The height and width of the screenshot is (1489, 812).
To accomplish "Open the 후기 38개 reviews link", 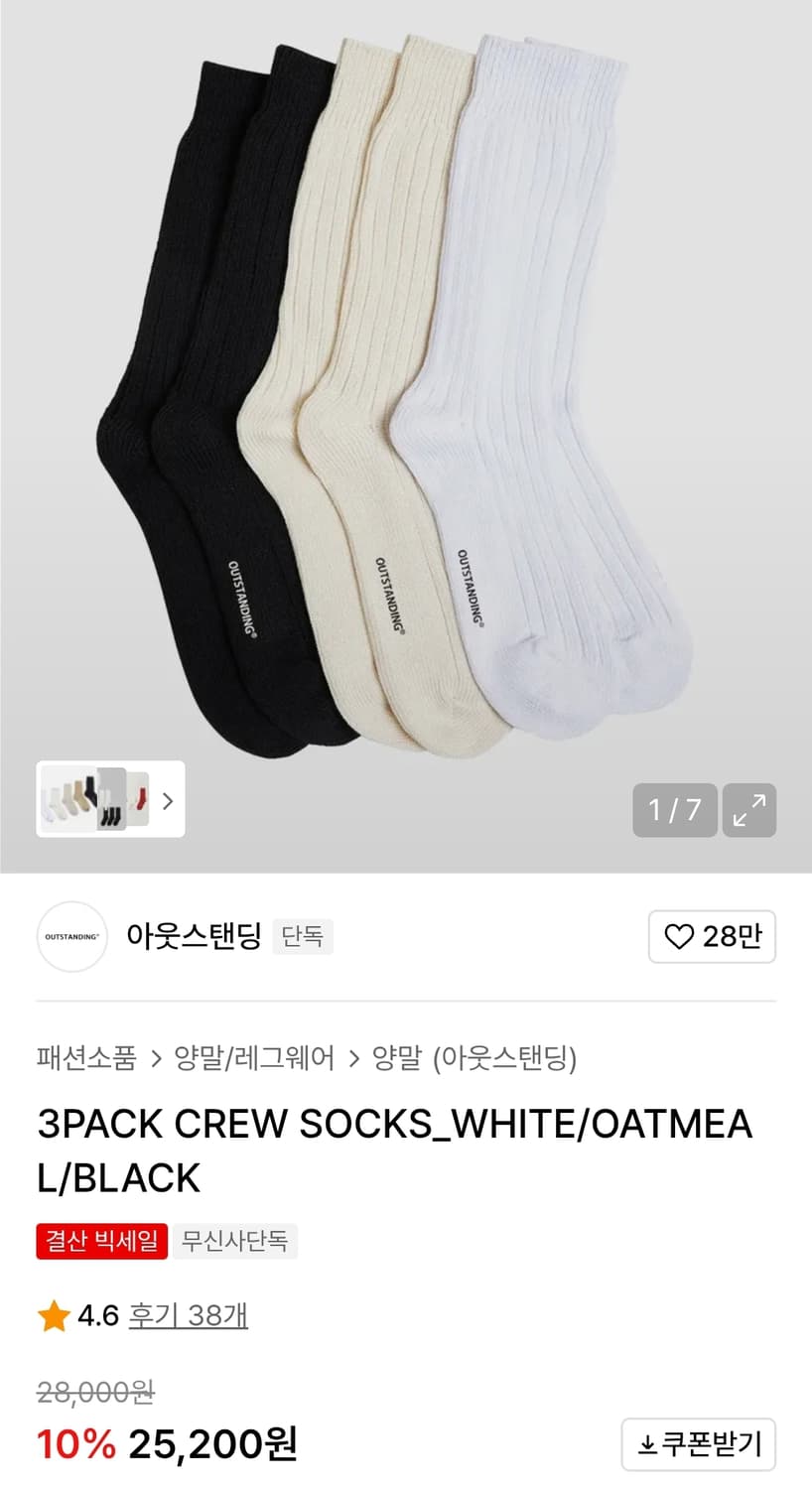I will pyautogui.click(x=185, y=1316).
